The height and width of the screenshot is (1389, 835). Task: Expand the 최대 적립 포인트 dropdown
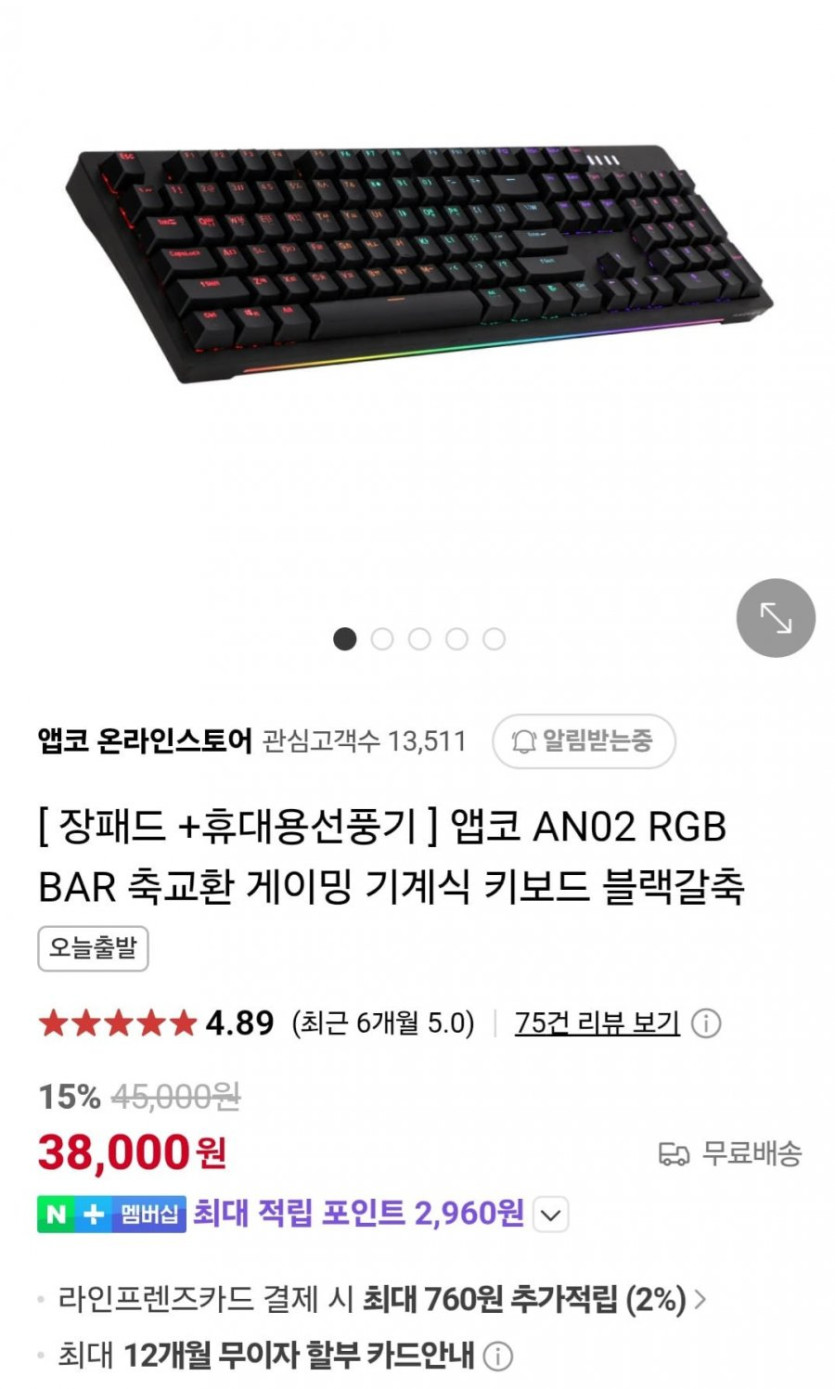coord(552,1215)
